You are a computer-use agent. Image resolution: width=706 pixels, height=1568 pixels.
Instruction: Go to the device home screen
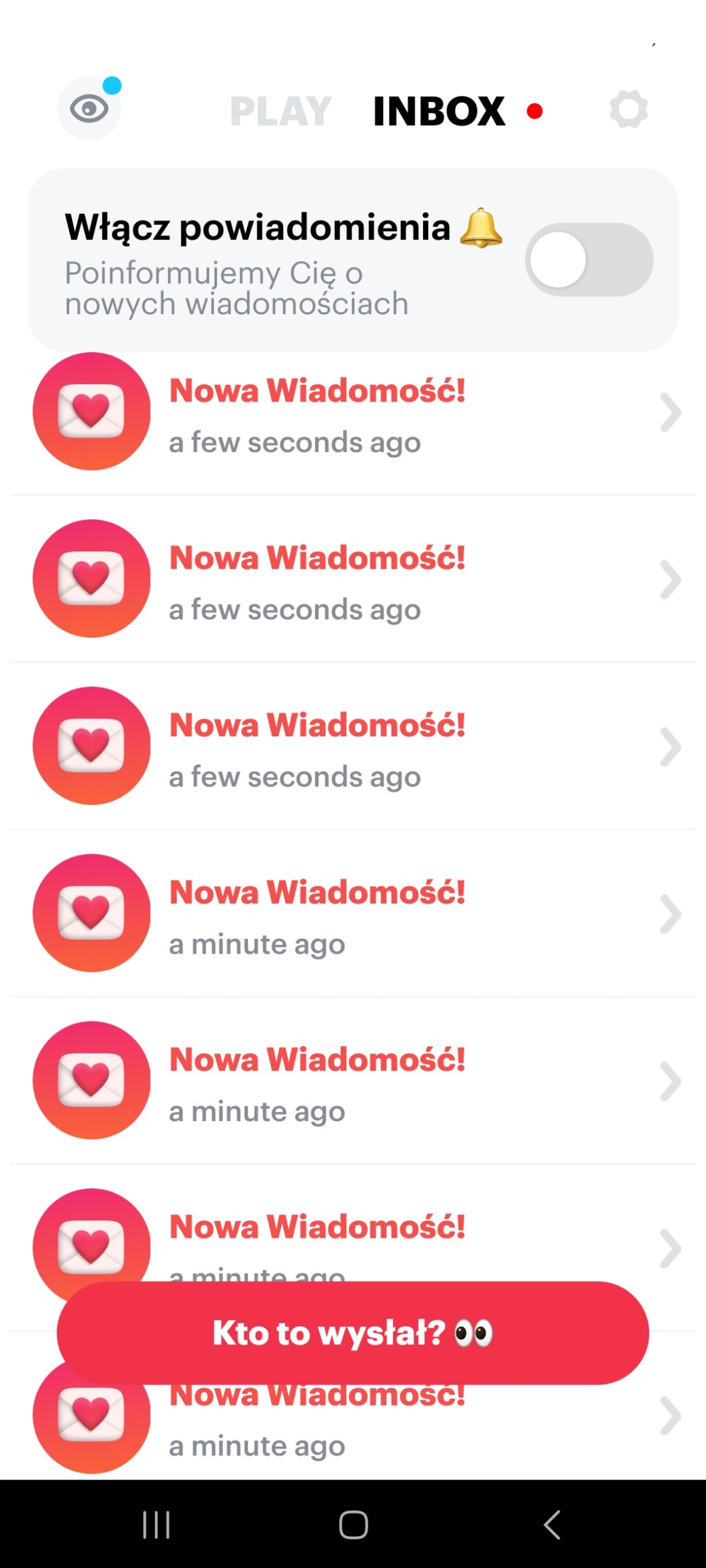coord(353,1524)
